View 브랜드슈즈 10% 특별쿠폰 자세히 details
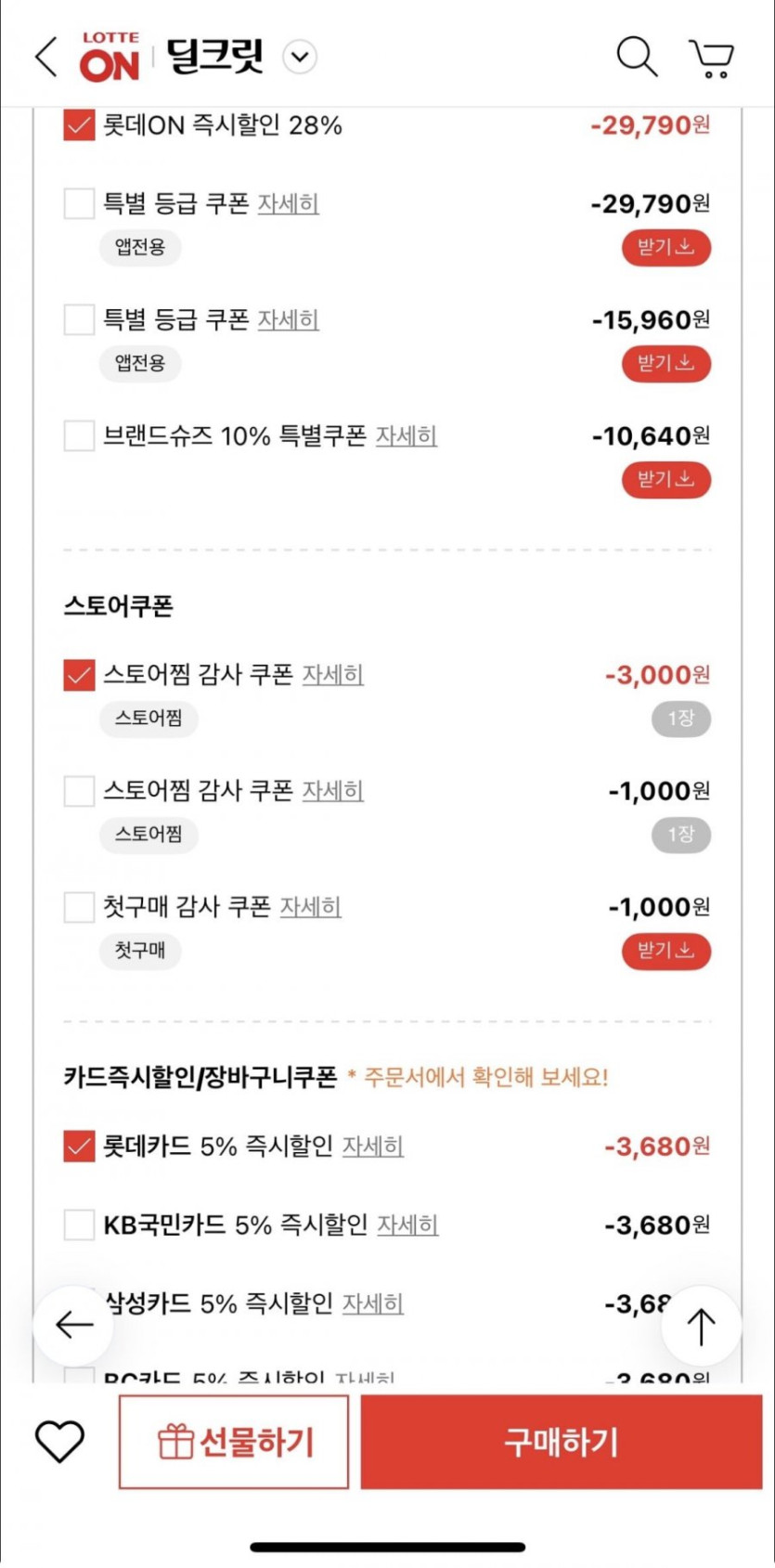Image resolution: width=775 pixels, height=1568 pixels. 406,435
